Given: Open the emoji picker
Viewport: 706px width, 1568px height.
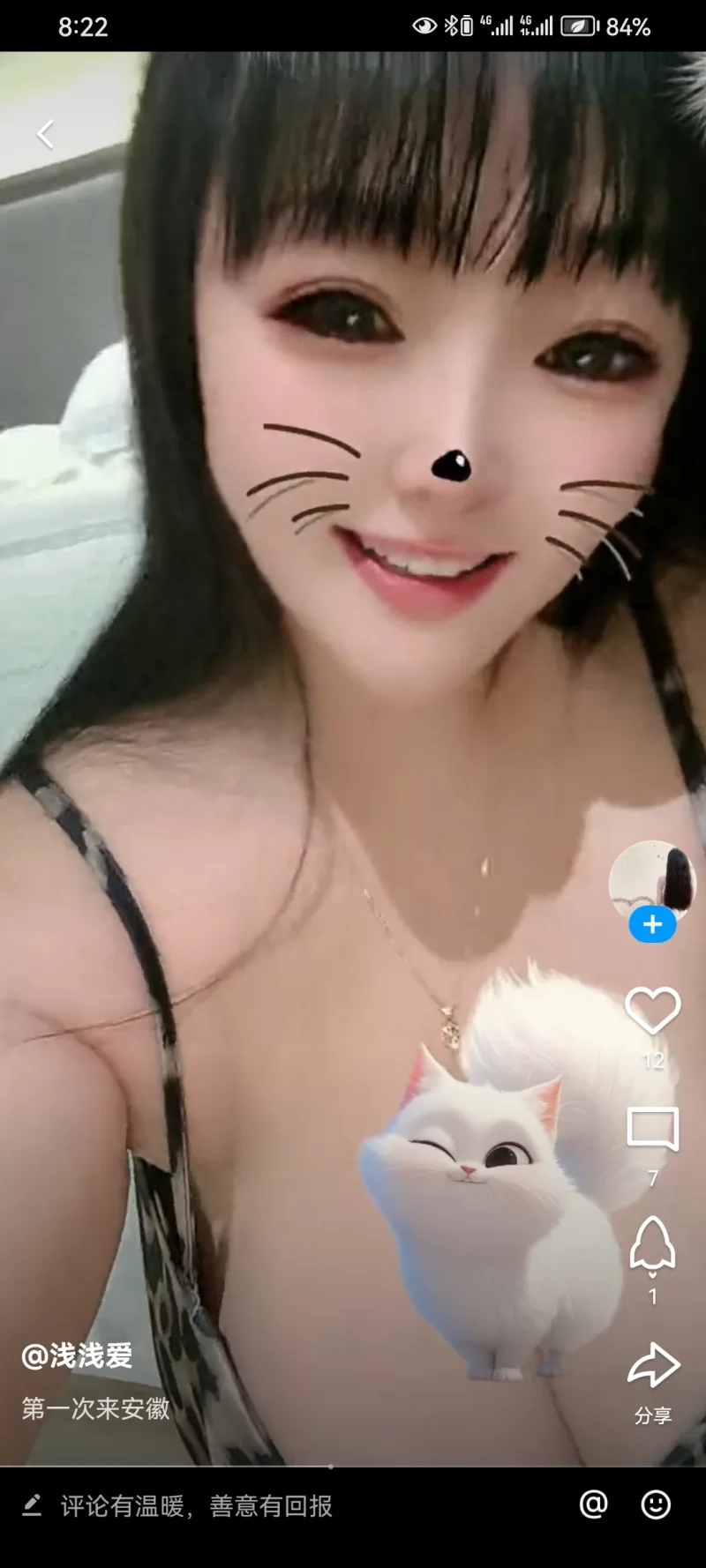Looking at the screenshot, I should pyautogui.click(x=656, y=1505).
